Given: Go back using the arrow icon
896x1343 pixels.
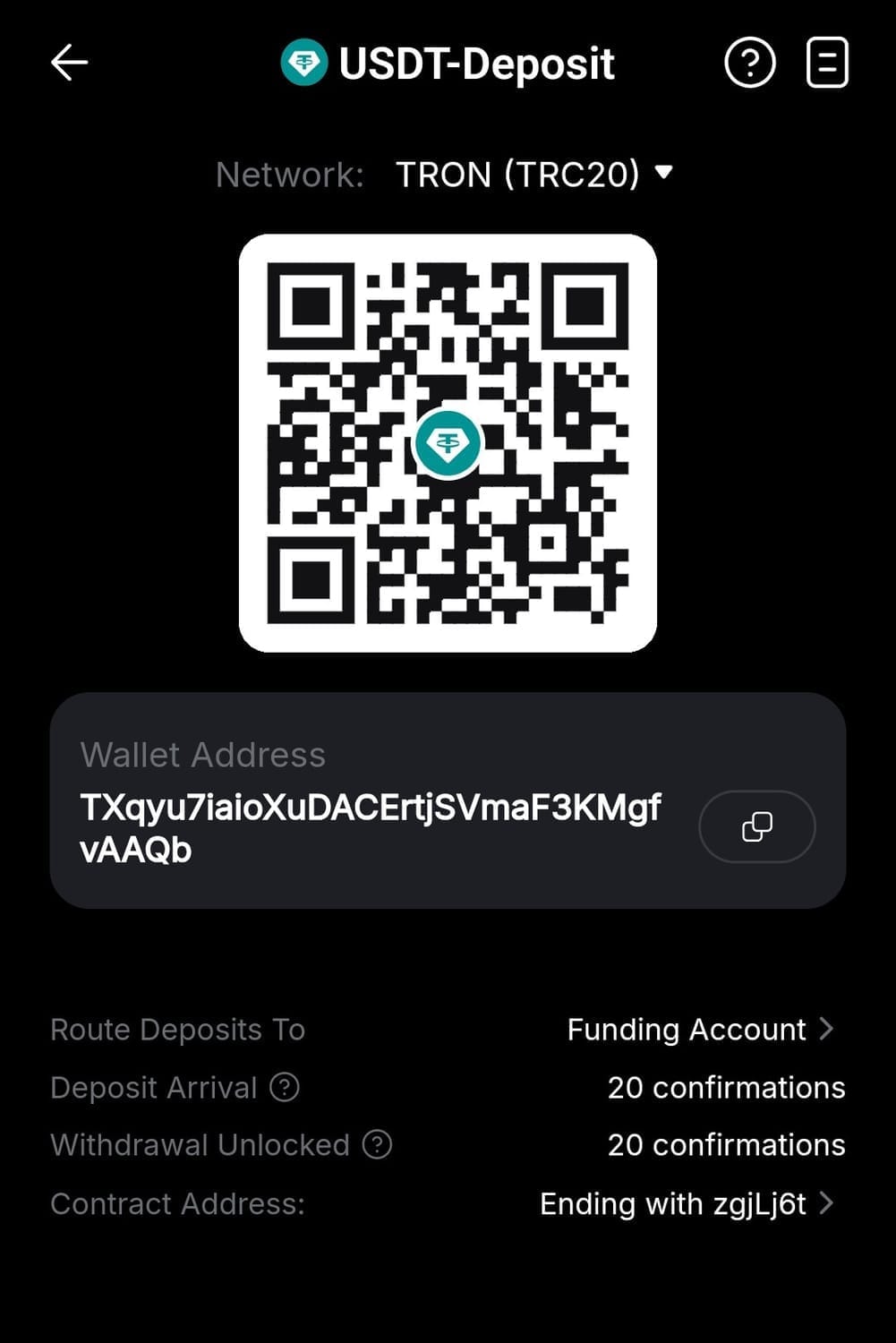Looking at the screenshot, I should [x=69, y=63].
